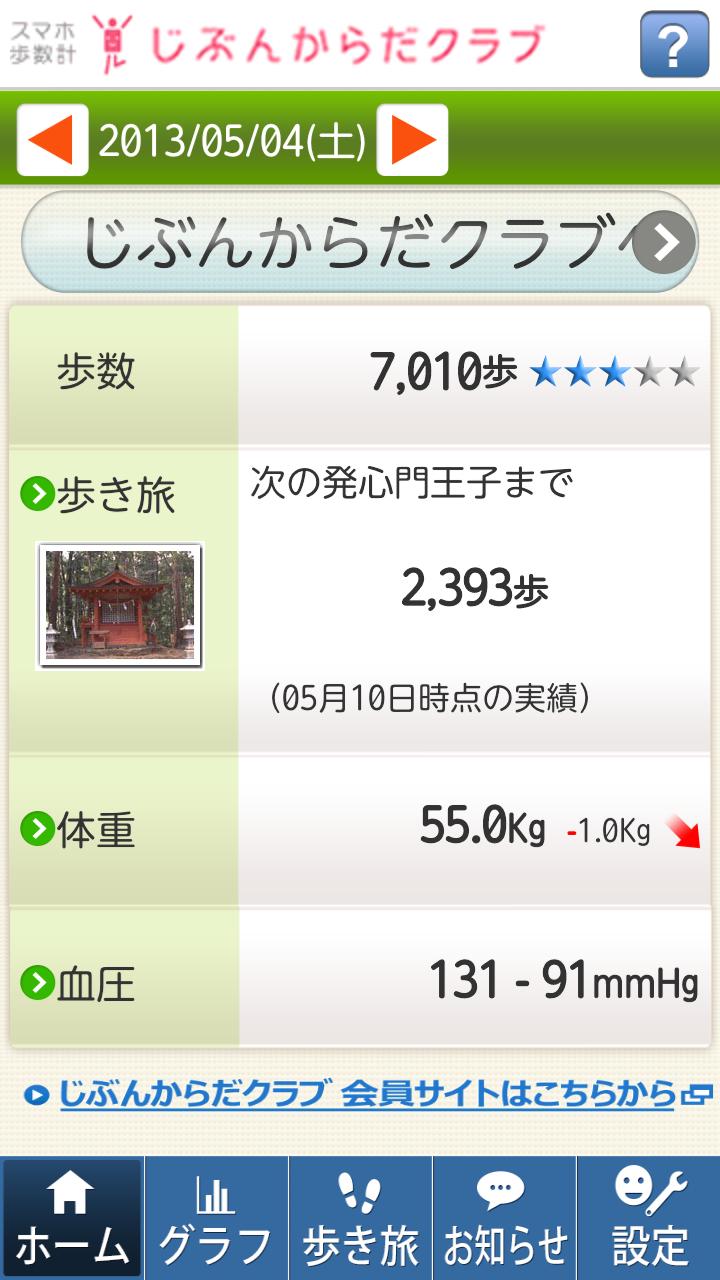Go to the previous day
Image resolution: width=720 pixels, height=1280 pixels.
coord(52,141)
